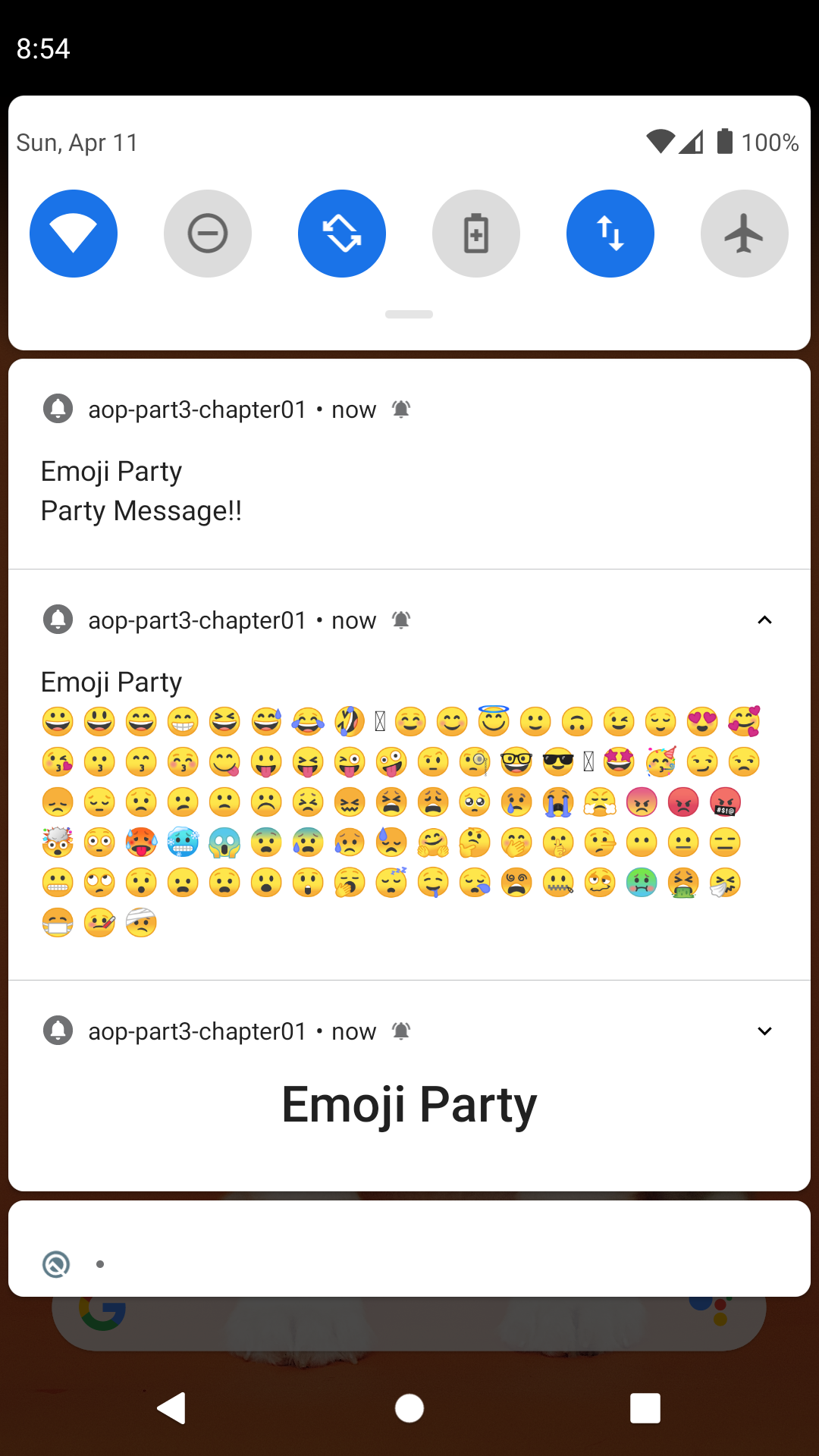Enable airplane mode
The width and height of the screenshot is (819, 1456).
tap(745, 234)
